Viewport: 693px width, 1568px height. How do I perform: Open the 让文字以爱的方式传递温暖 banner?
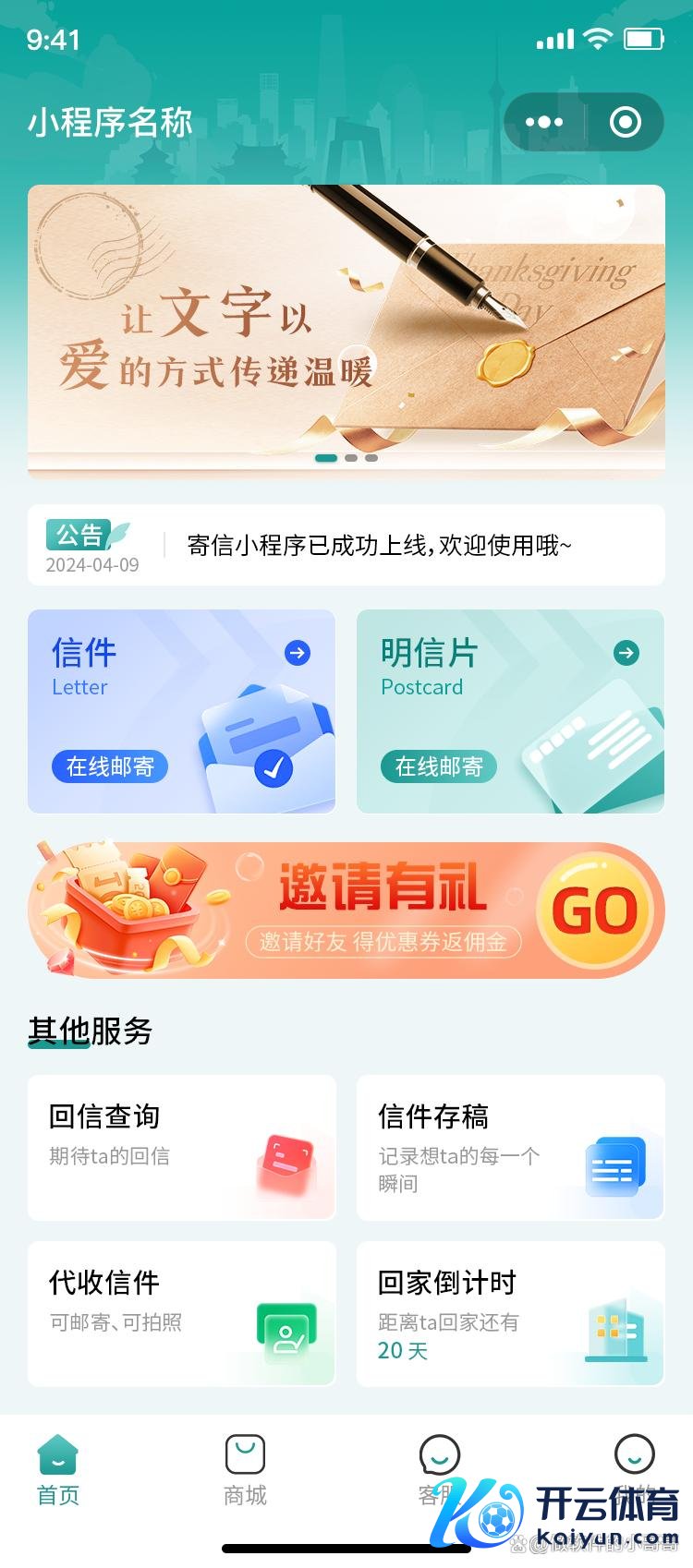[x=346, y=330]
